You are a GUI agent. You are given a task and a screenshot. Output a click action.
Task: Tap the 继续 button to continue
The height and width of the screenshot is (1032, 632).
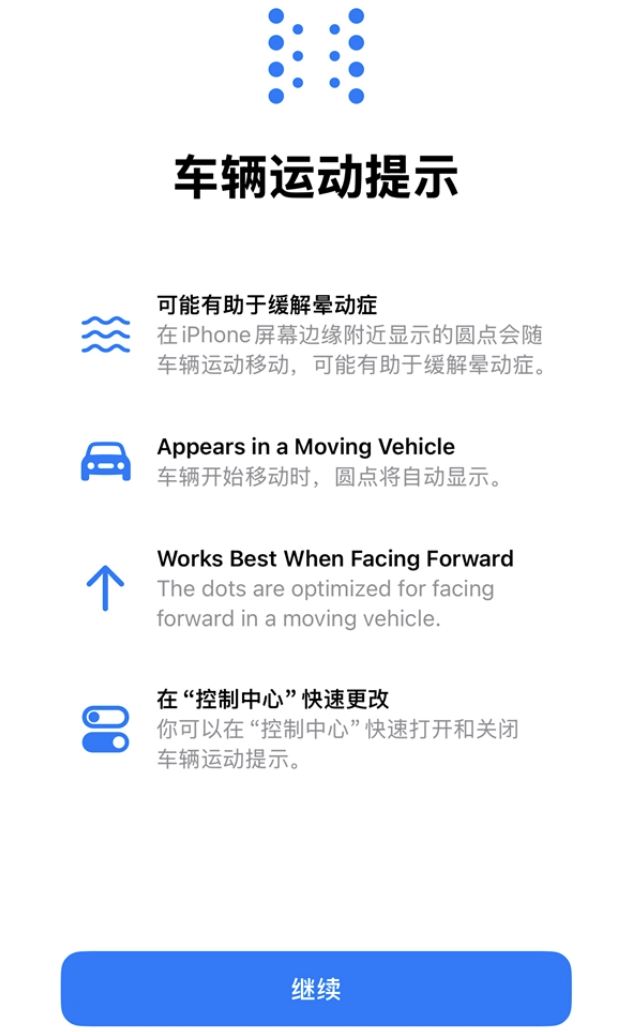tap(316, 989)
